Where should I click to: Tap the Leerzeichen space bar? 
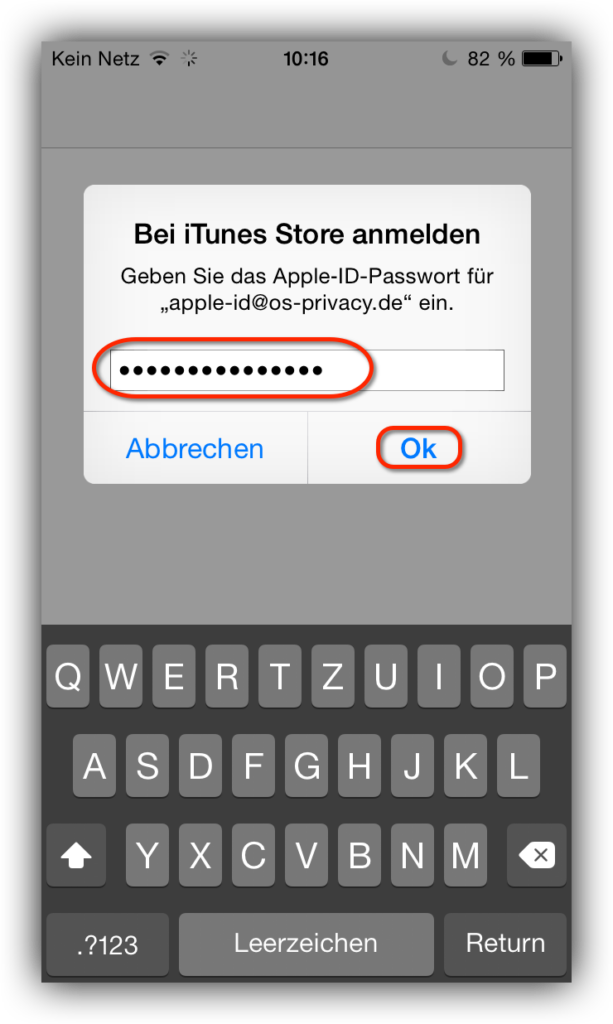(306, 944)
